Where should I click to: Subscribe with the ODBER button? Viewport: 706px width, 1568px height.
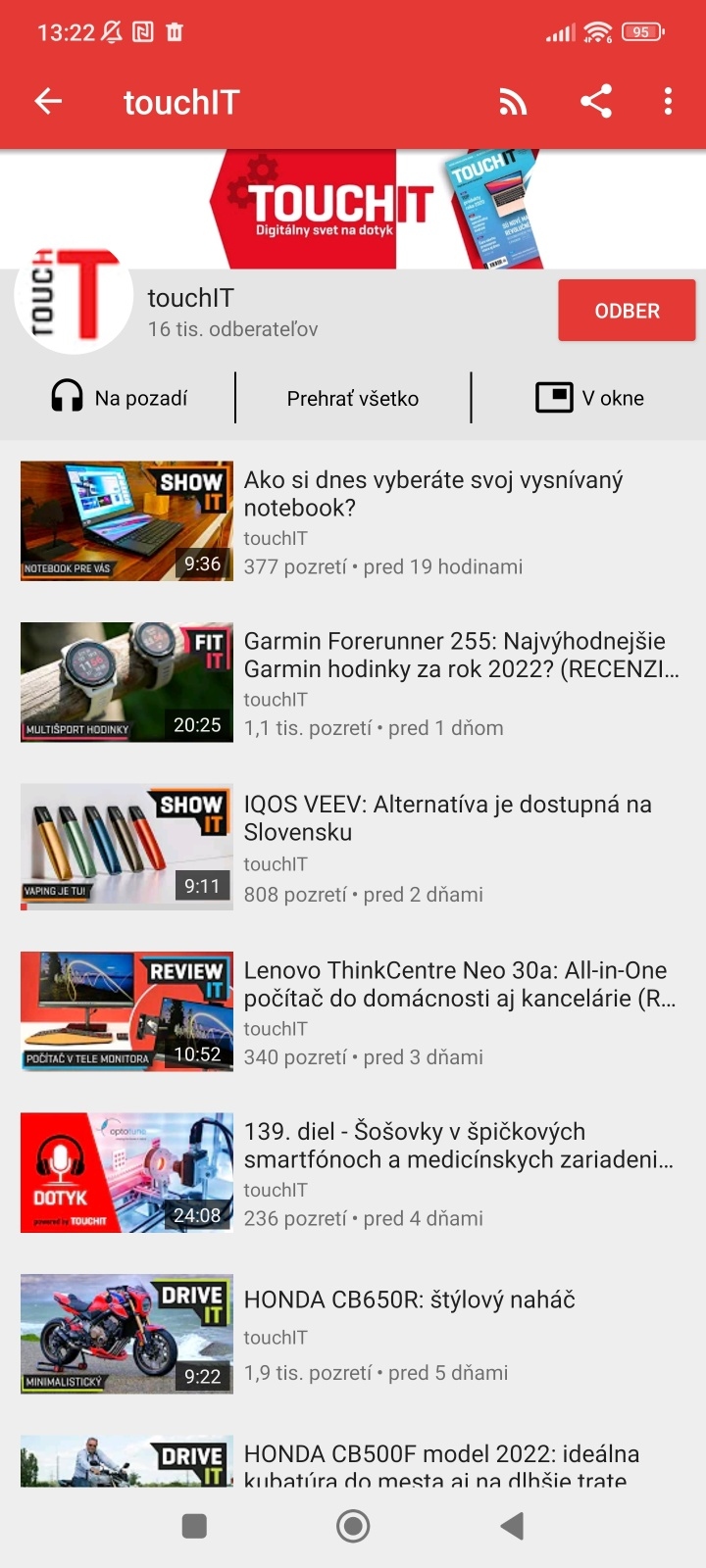(627, 311)
